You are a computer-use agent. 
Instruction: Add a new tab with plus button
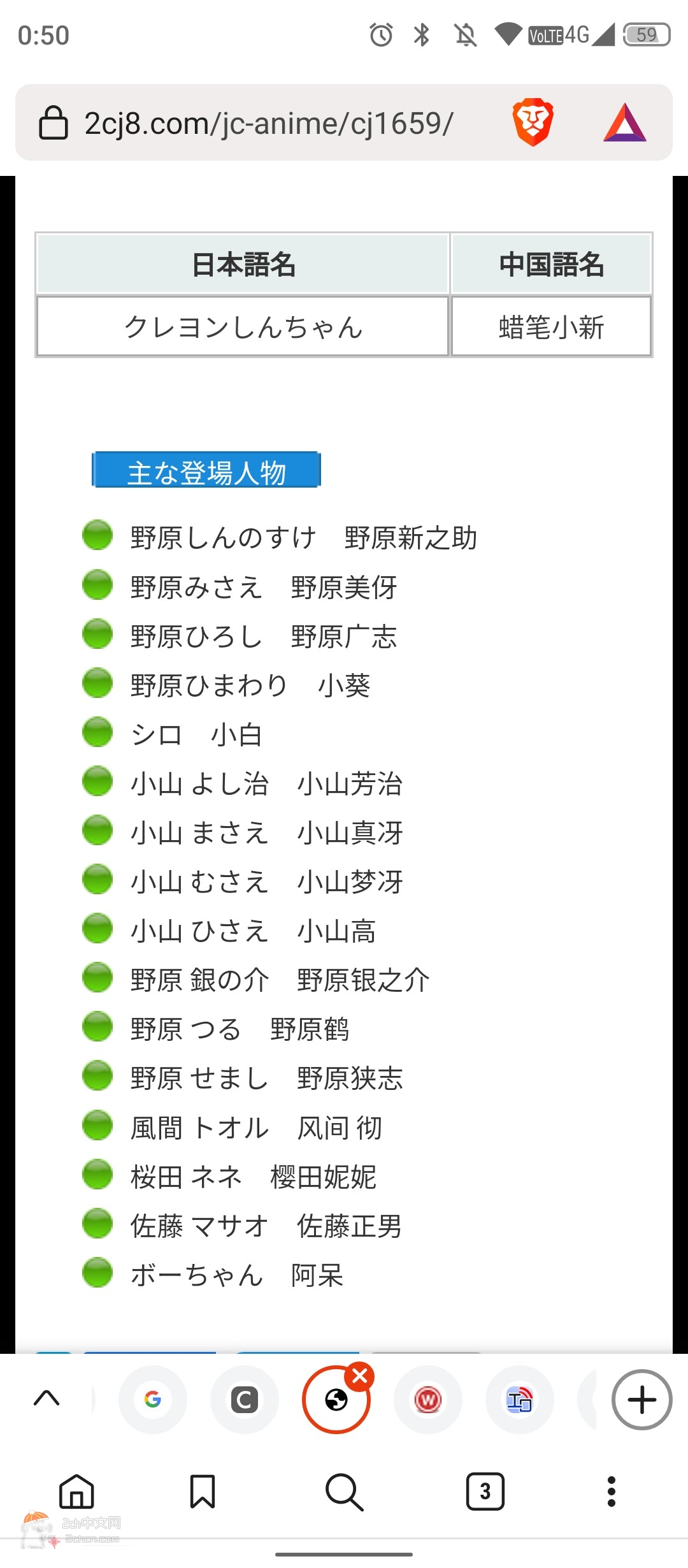[642, 1400]
